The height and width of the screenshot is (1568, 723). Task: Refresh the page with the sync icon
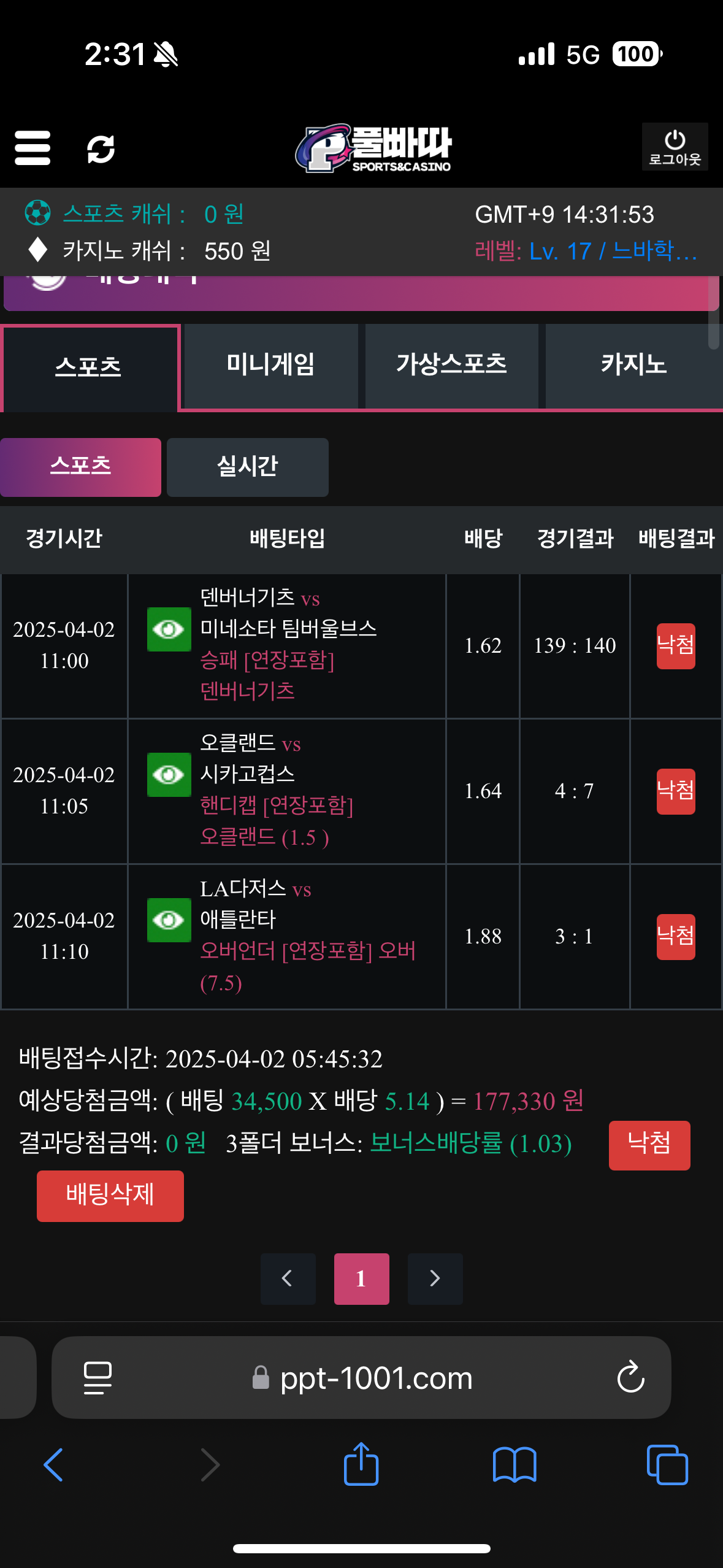pyautogui.click(x=101, y=149)
